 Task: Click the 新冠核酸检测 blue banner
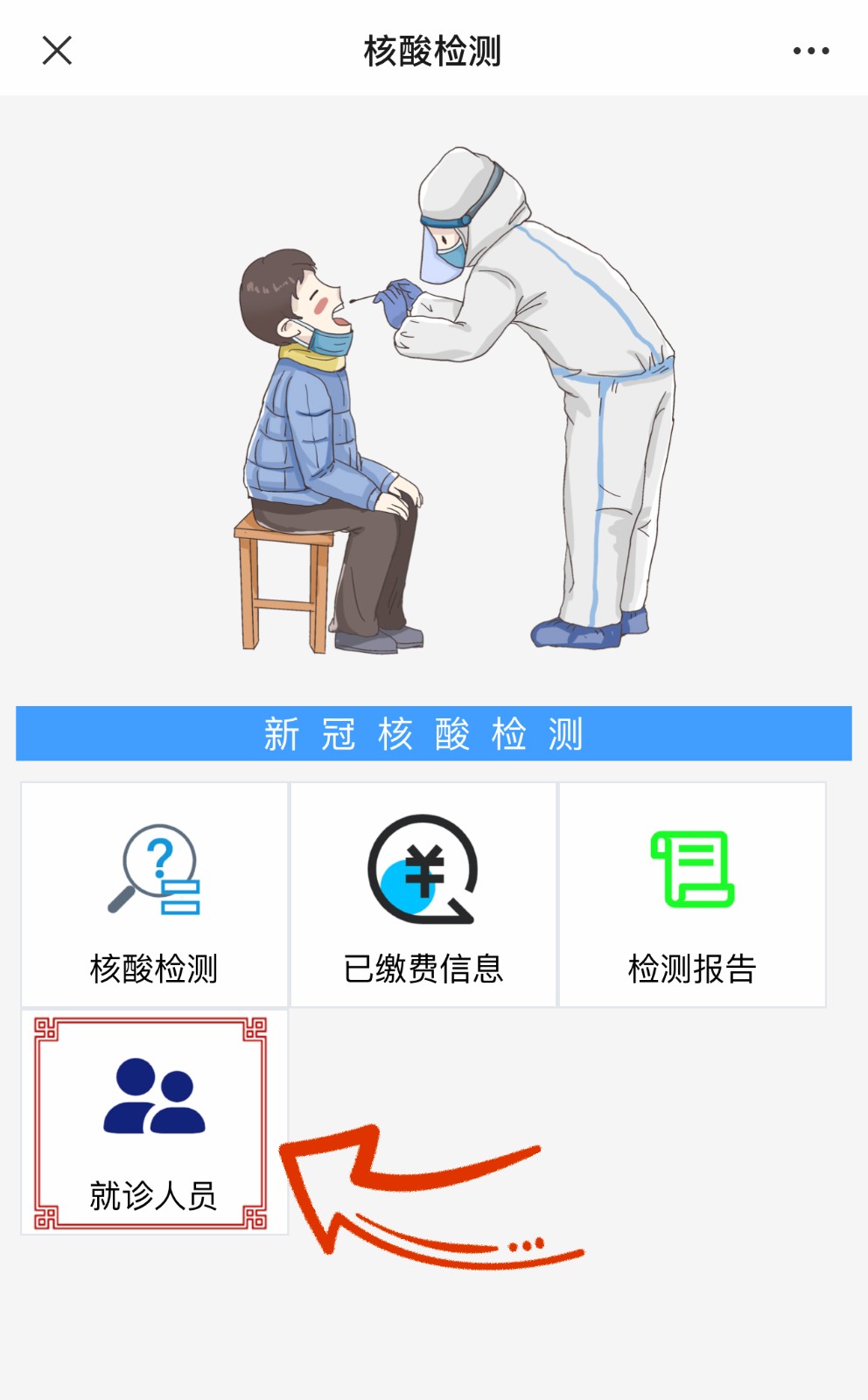click(434, 733)
